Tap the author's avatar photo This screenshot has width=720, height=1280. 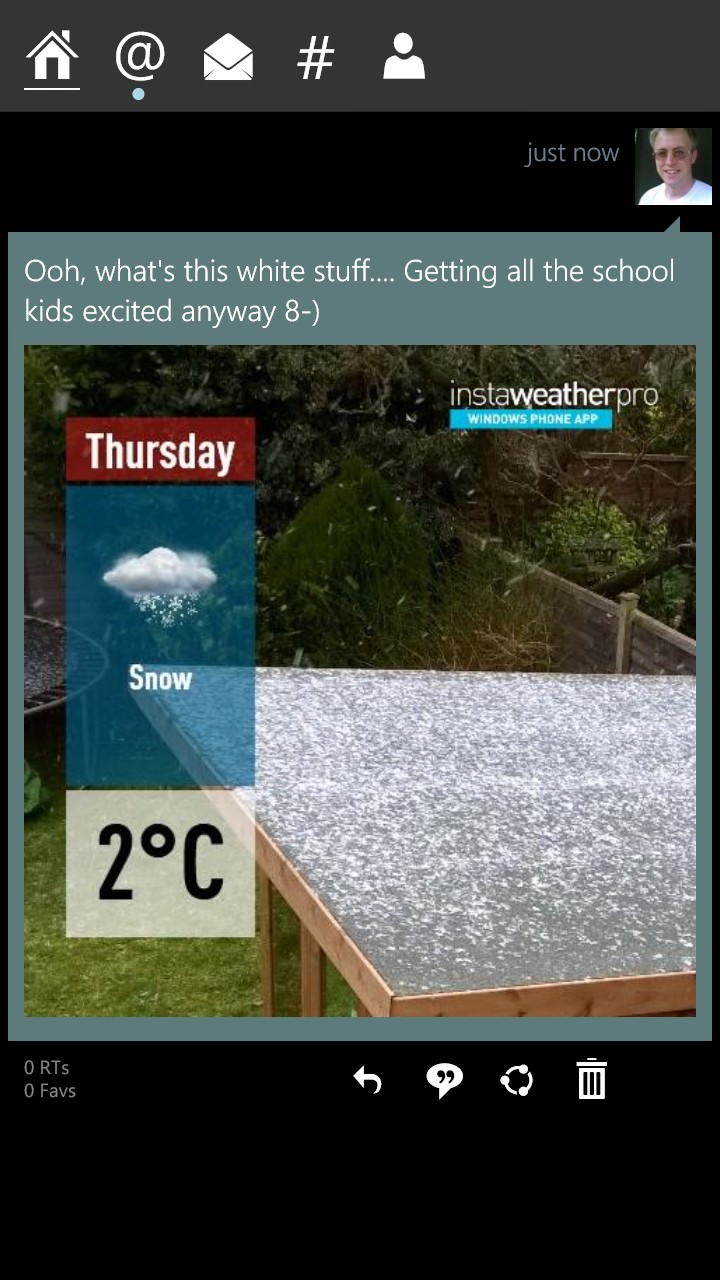673,166
